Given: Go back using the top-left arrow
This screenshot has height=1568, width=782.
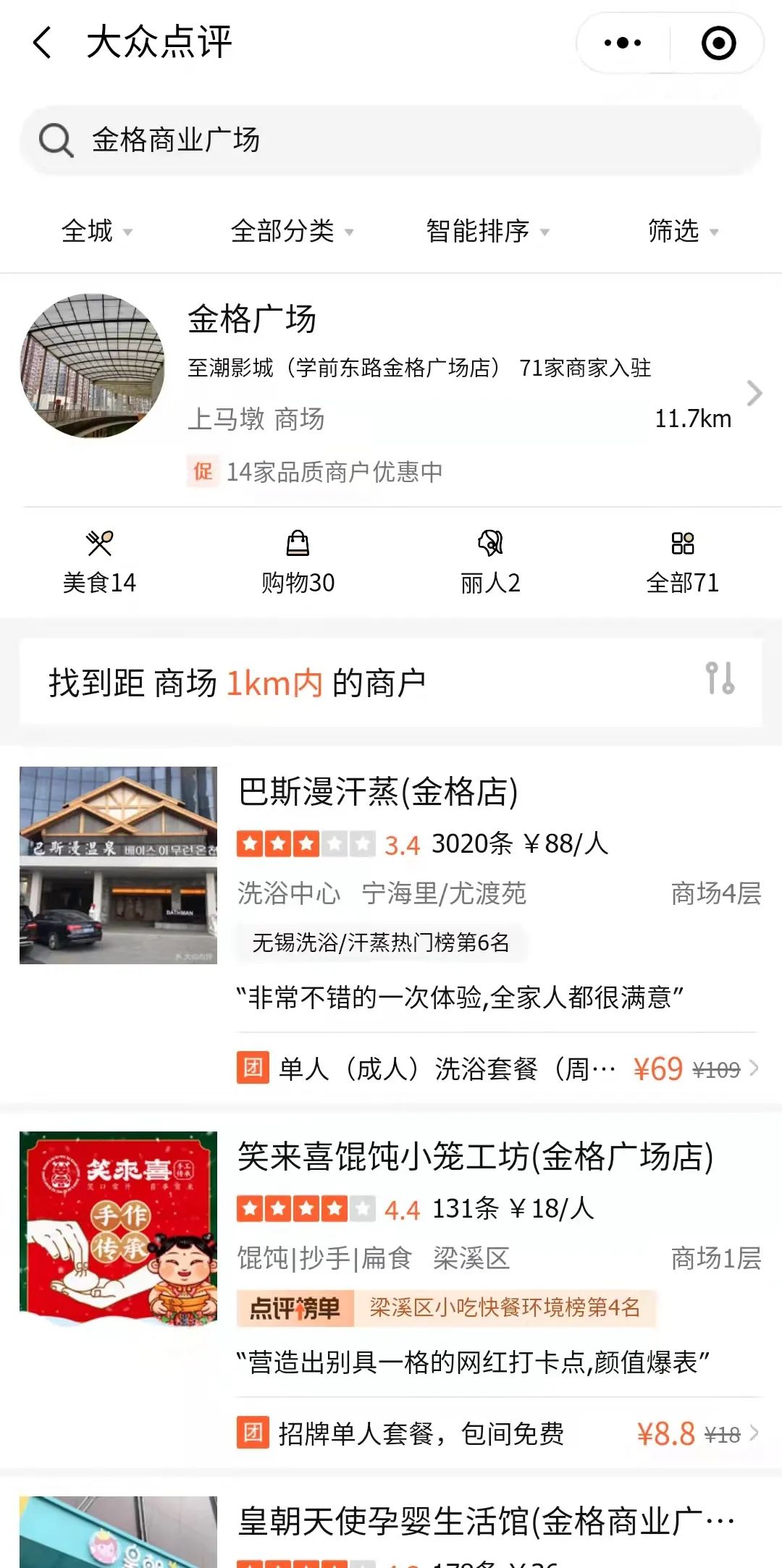Looking at the screenshot, I should tap(43, 43).
